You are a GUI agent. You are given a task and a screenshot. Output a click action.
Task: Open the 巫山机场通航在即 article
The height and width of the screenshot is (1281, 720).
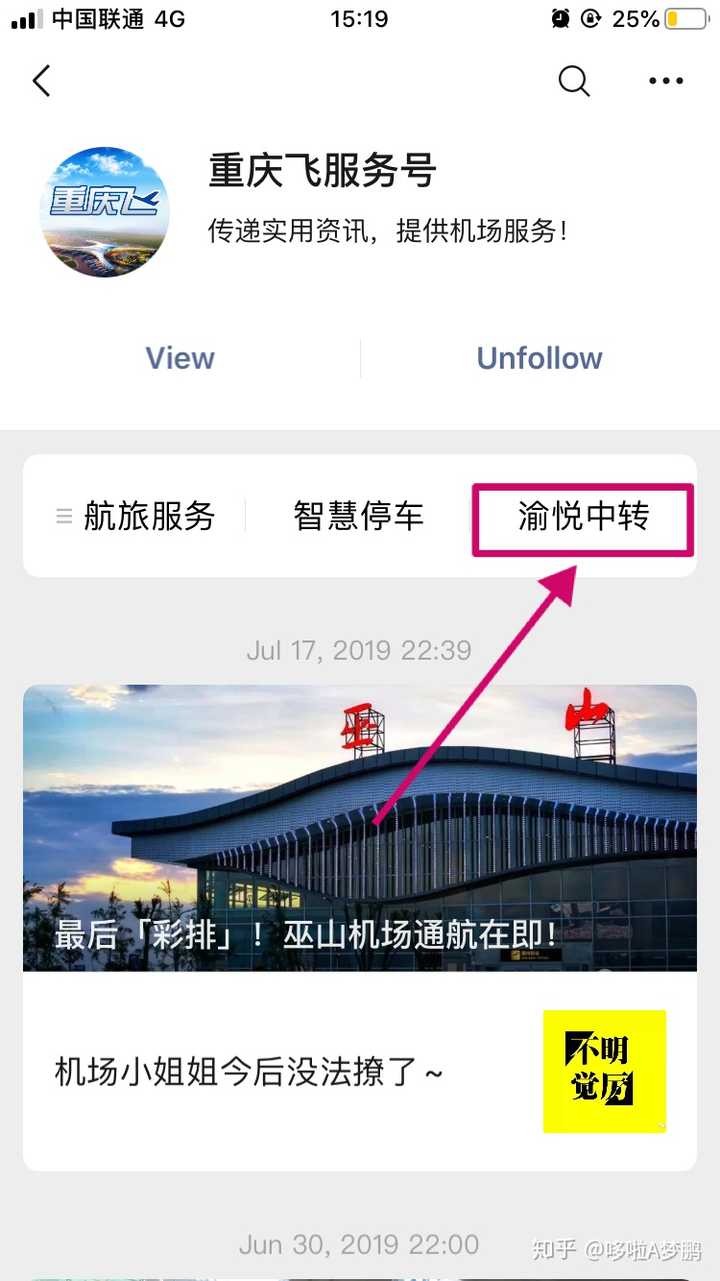[x=360, y=828]
